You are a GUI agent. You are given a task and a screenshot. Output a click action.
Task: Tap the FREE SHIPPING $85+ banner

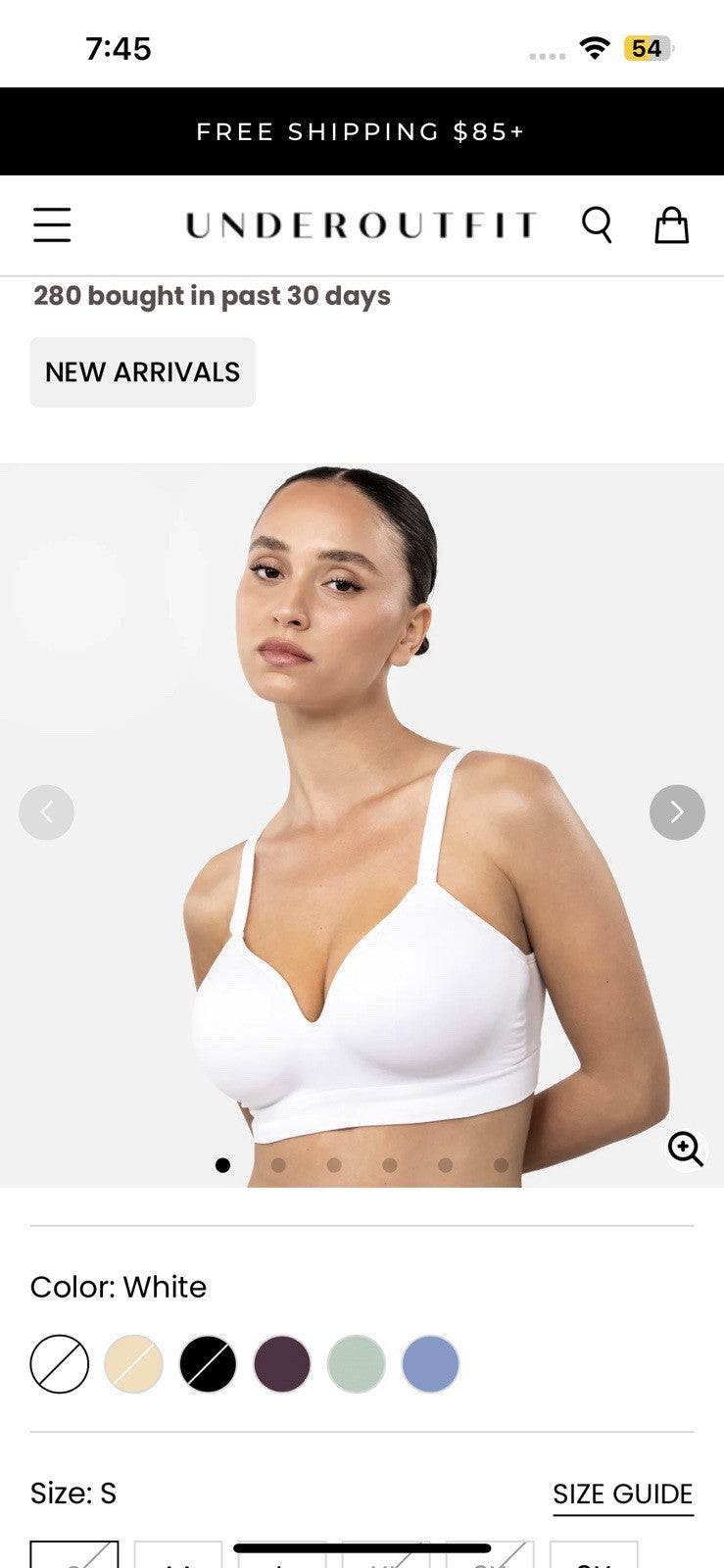pyautogui.click(x=362, y=131)
